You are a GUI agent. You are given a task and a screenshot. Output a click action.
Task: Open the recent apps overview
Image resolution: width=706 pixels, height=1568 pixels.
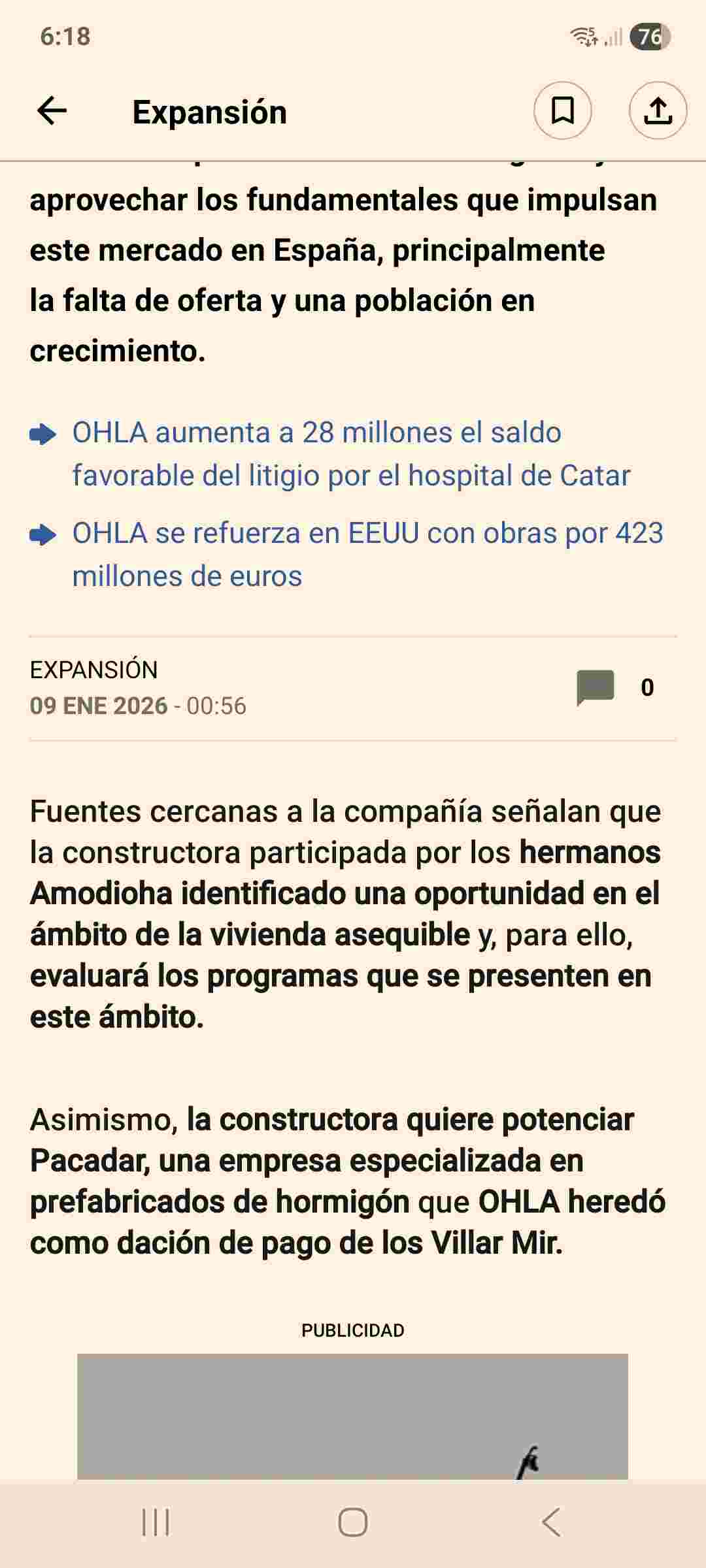(x=156, y=1522)
